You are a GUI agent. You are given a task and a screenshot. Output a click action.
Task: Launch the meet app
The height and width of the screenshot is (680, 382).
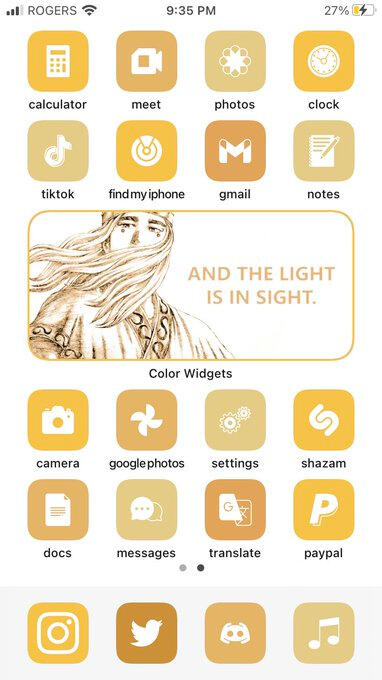click(147, 61)
